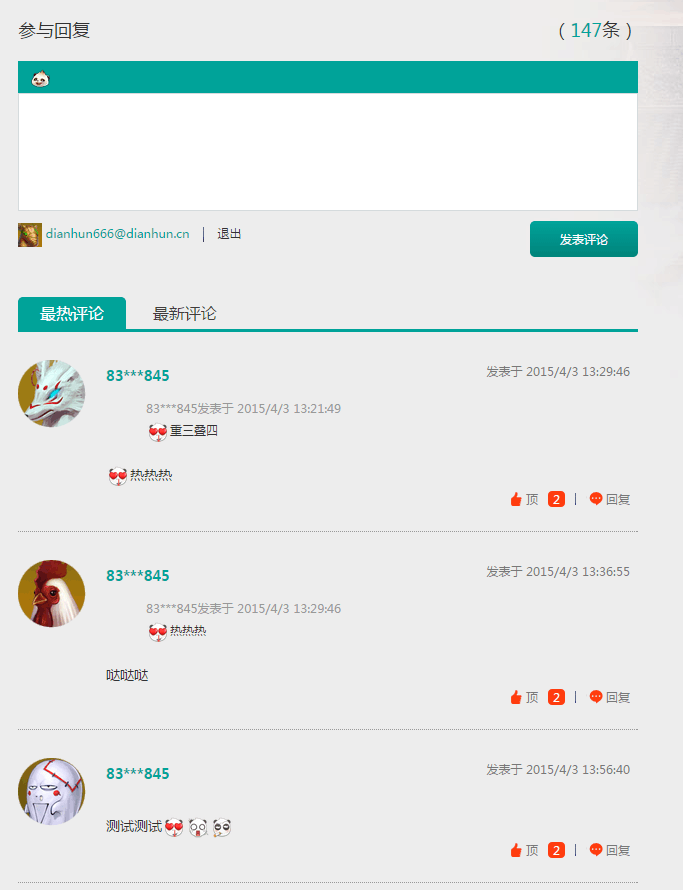
Task: Like the 测试测试 comment with 顶
Action: pyautogui.click(x=525, y=850)
